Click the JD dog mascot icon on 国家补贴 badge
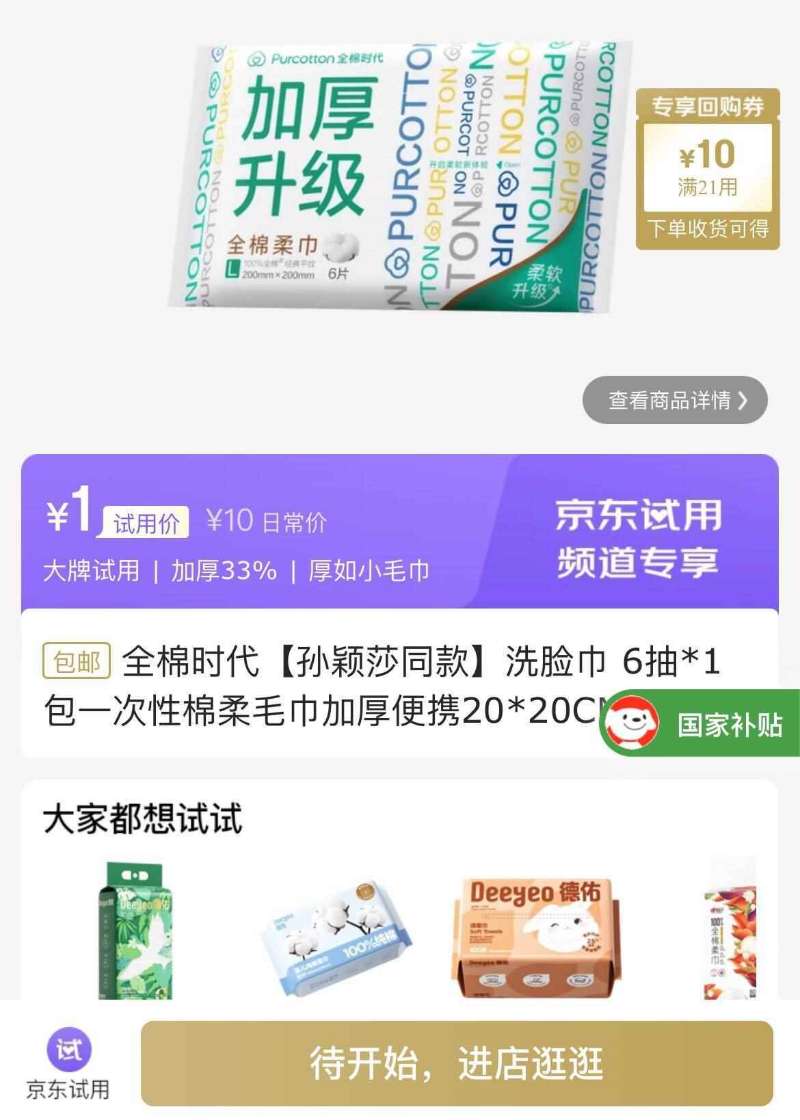 tap(632, 724)
